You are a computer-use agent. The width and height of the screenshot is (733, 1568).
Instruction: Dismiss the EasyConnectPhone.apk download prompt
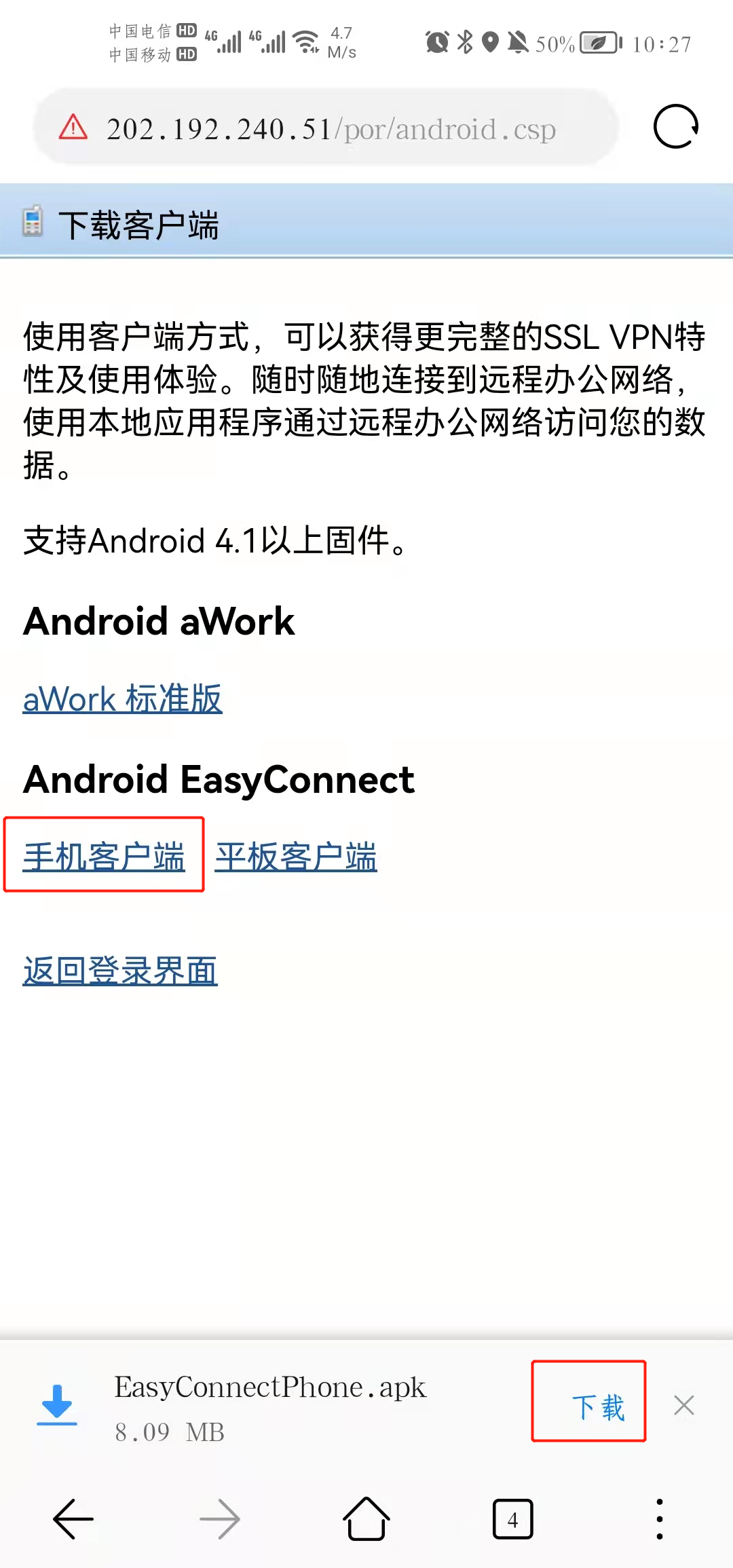pos(683,1405)
